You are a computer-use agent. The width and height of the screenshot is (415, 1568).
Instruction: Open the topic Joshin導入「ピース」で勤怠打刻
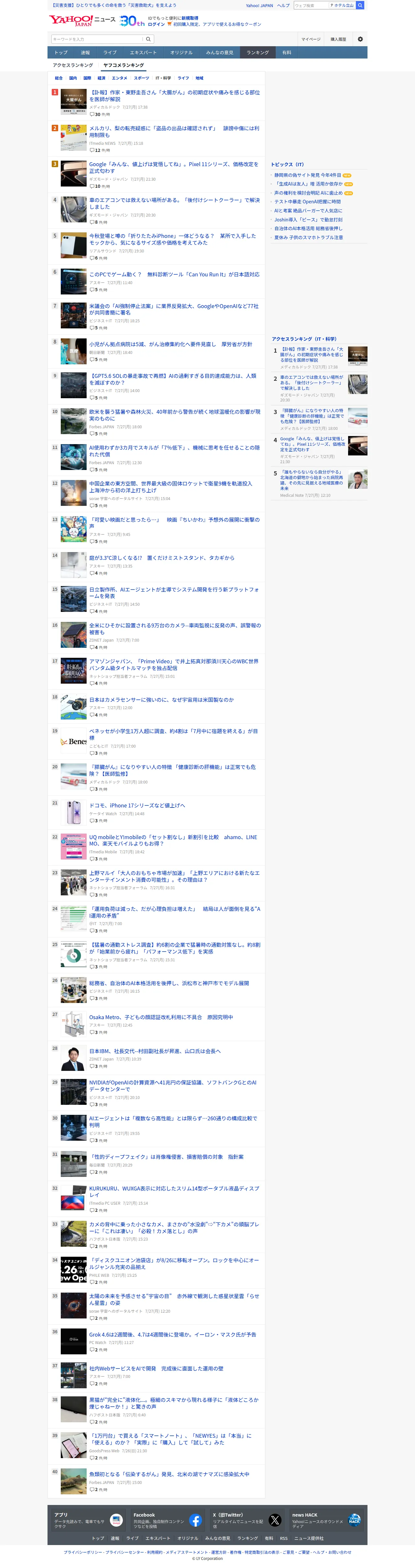tap(308, 220)
